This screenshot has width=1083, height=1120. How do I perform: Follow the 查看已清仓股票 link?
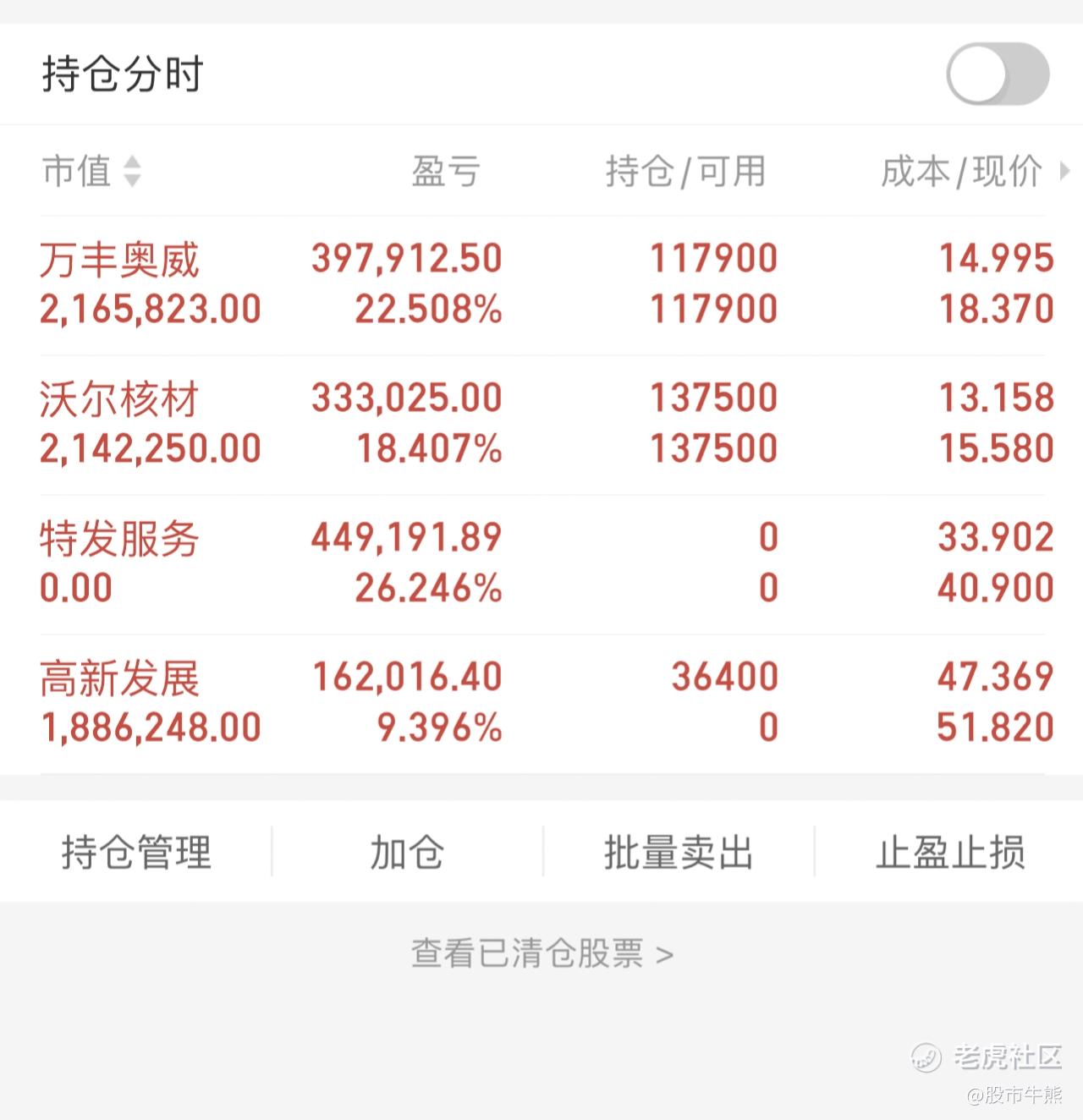click(x=542, y=954)
